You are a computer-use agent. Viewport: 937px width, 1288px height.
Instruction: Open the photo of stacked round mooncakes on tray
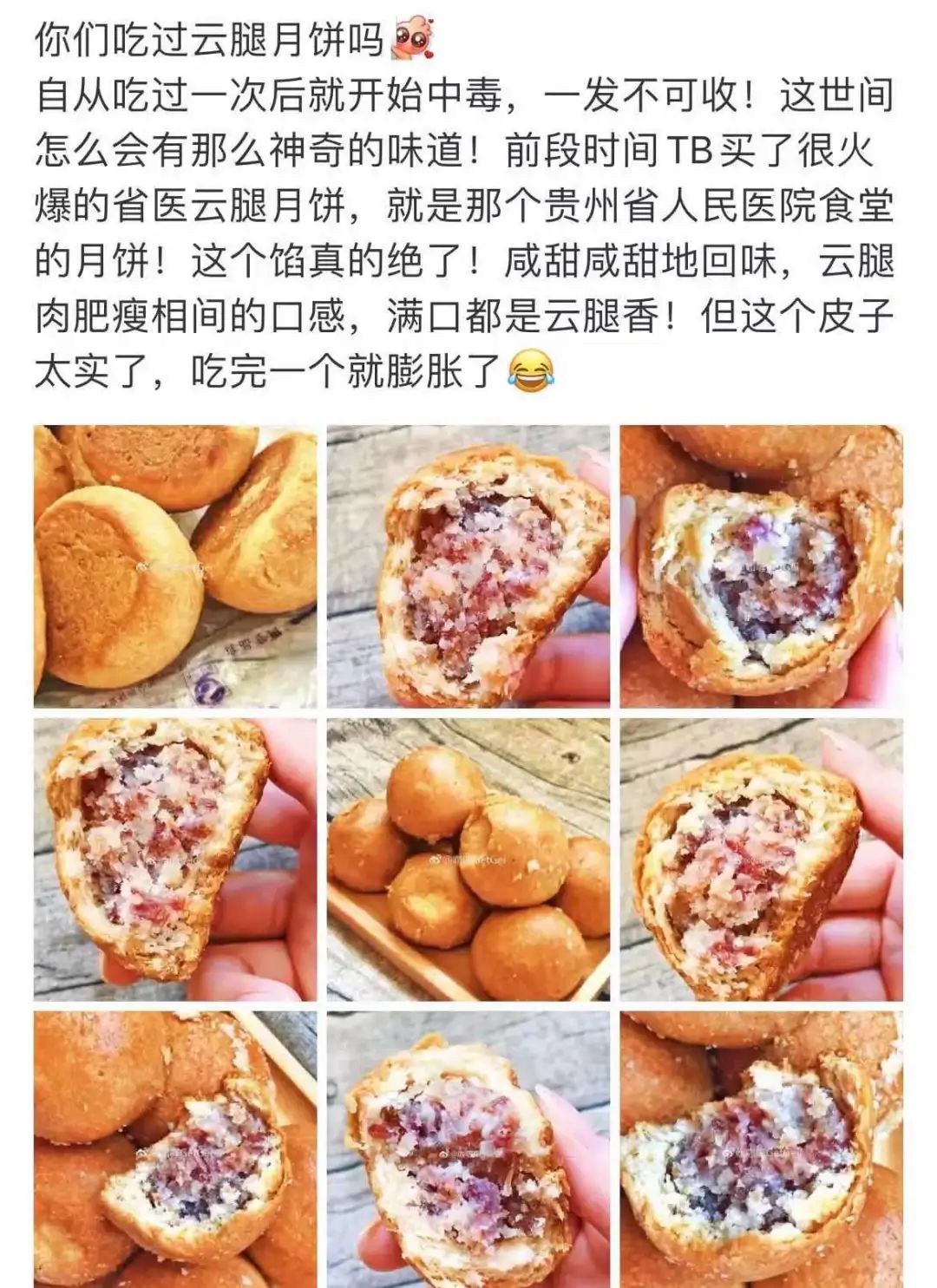click(x=468, y=860)
